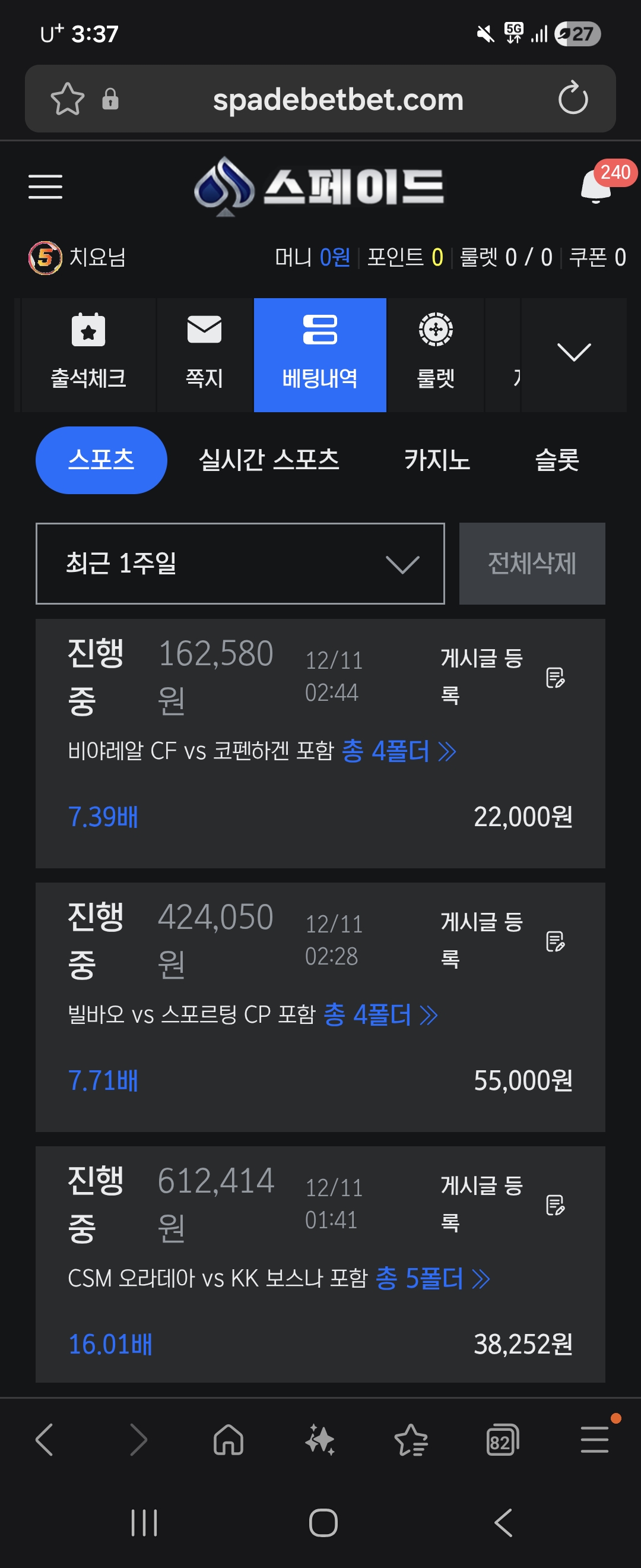Screen dimensions: 641x1568
Task: Open the hamburger menu
Action: [x=46, y=186]
